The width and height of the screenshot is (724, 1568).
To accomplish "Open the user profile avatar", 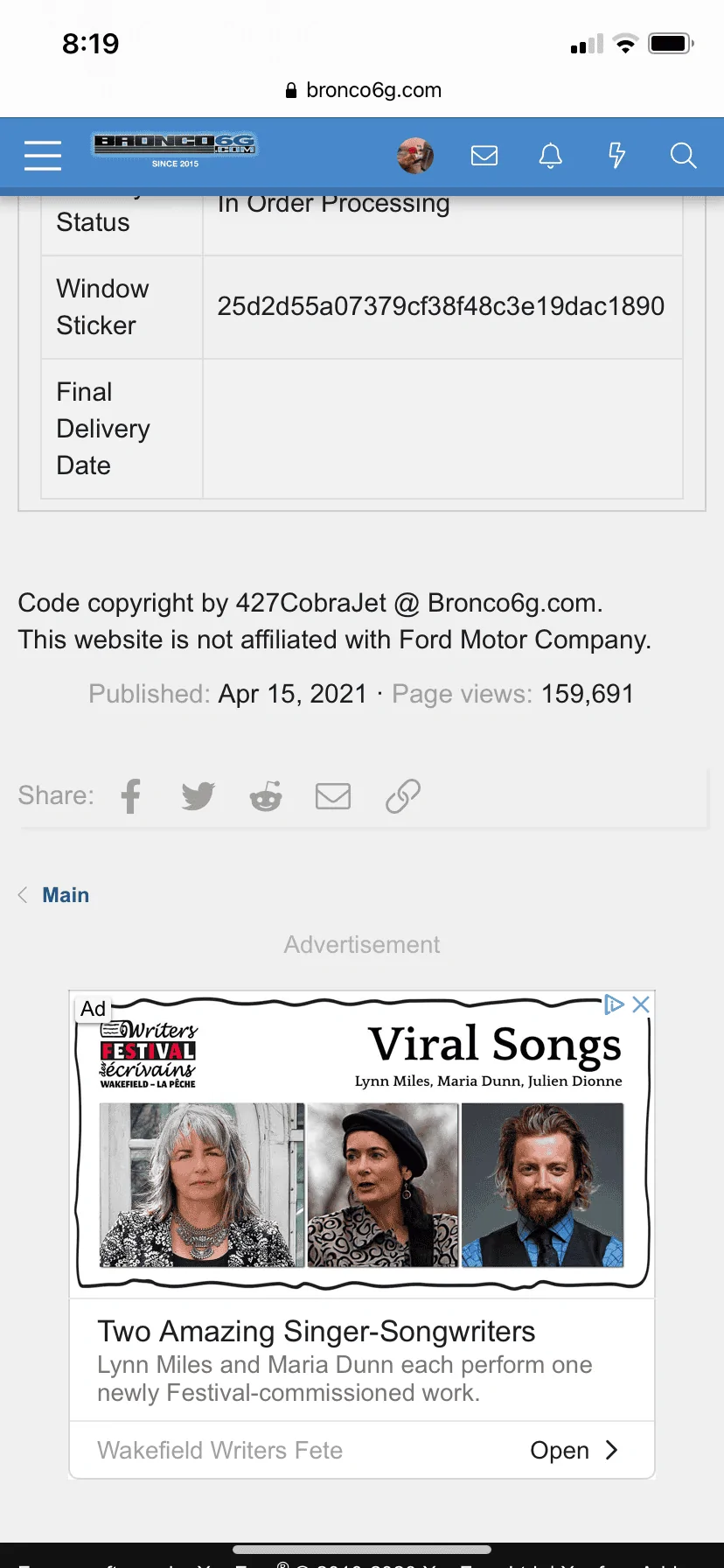I will coord(415,156).
